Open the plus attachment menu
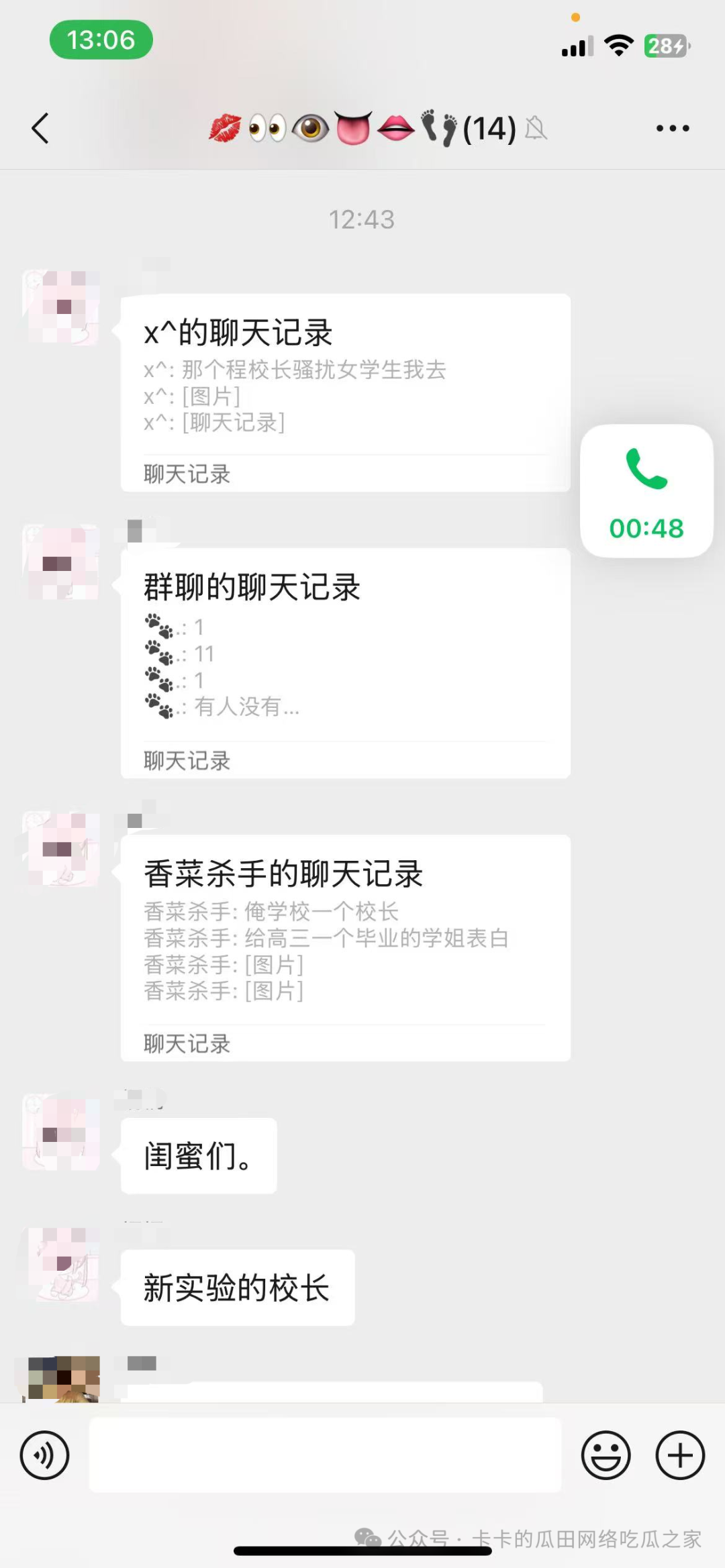 679,1455
